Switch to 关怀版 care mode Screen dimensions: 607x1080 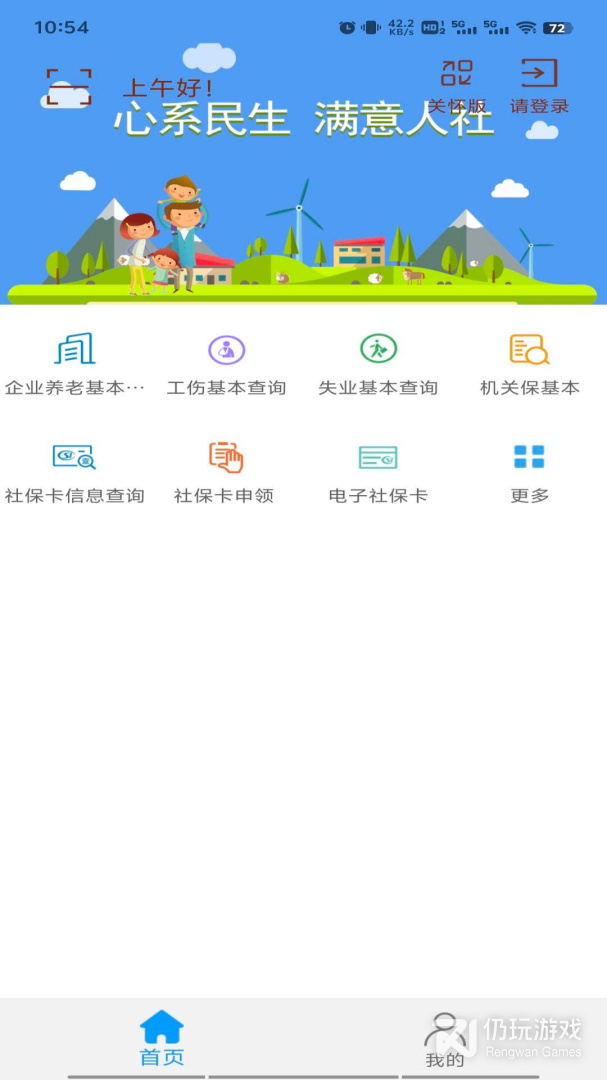(x=457, y=85)
